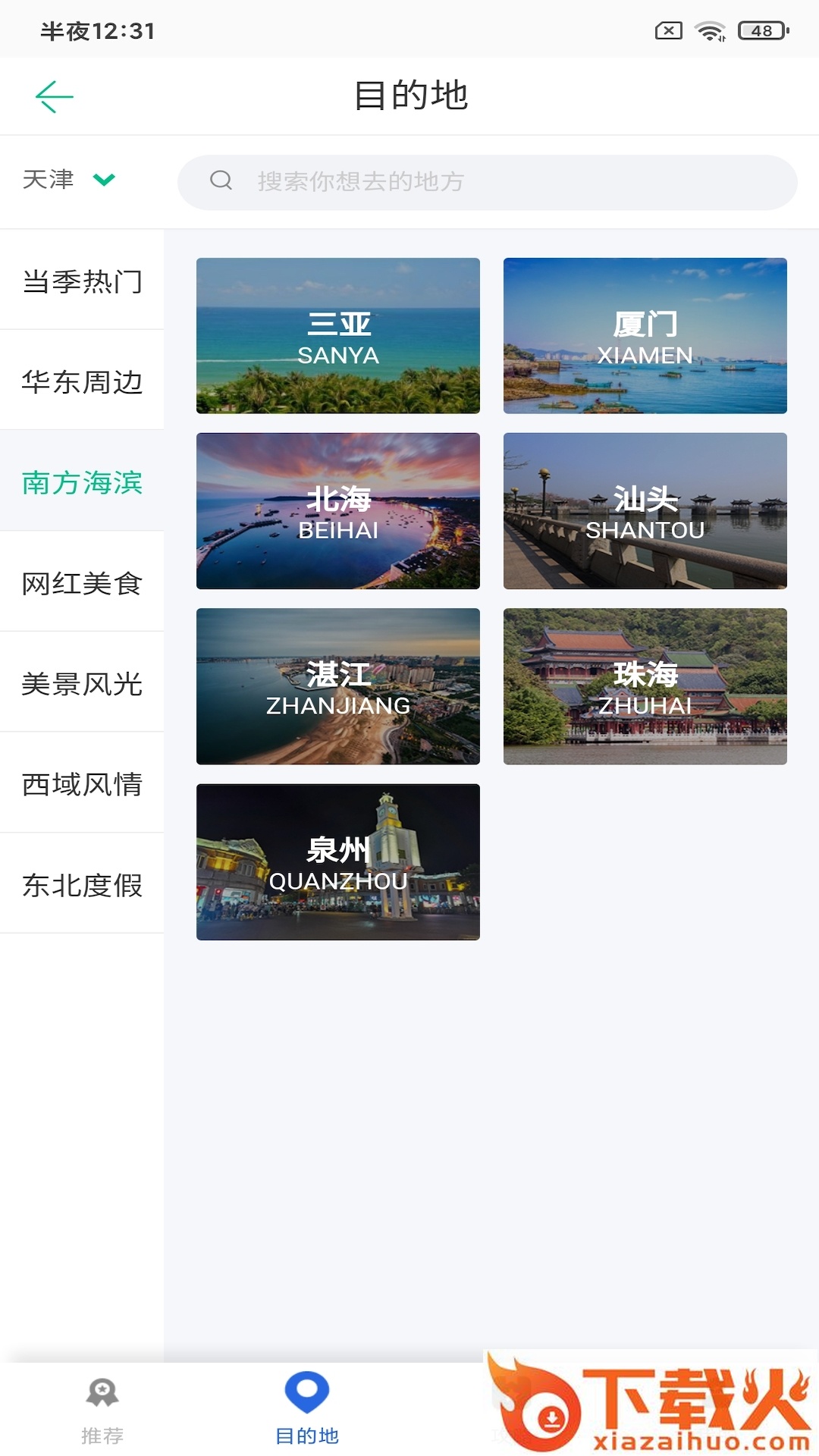The image size is (819, 1456).
Task: Tap the destination search field
Action: pyautogui.click(x=487, y=182)
